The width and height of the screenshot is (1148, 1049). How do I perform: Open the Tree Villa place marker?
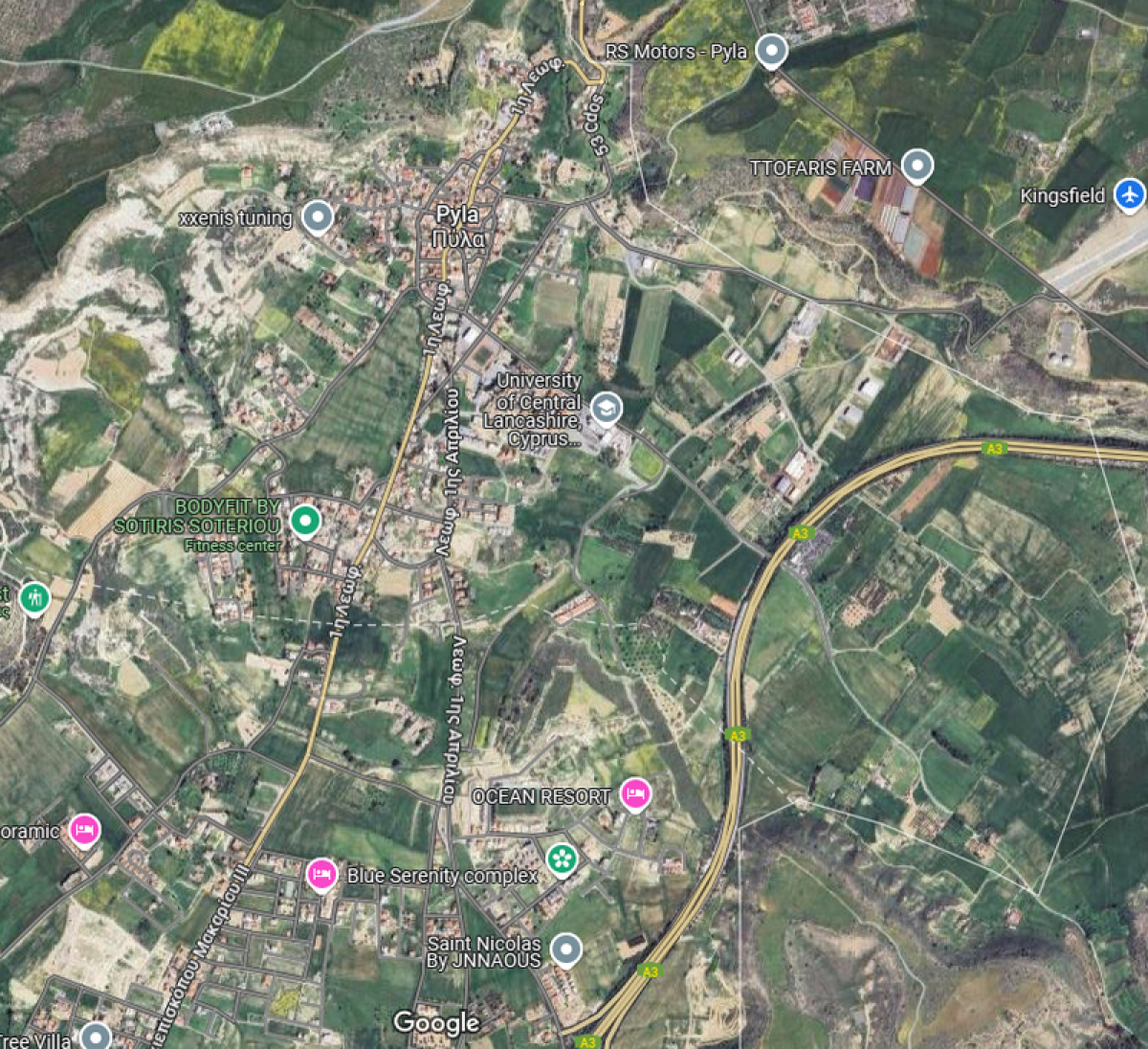[96, 1037]
